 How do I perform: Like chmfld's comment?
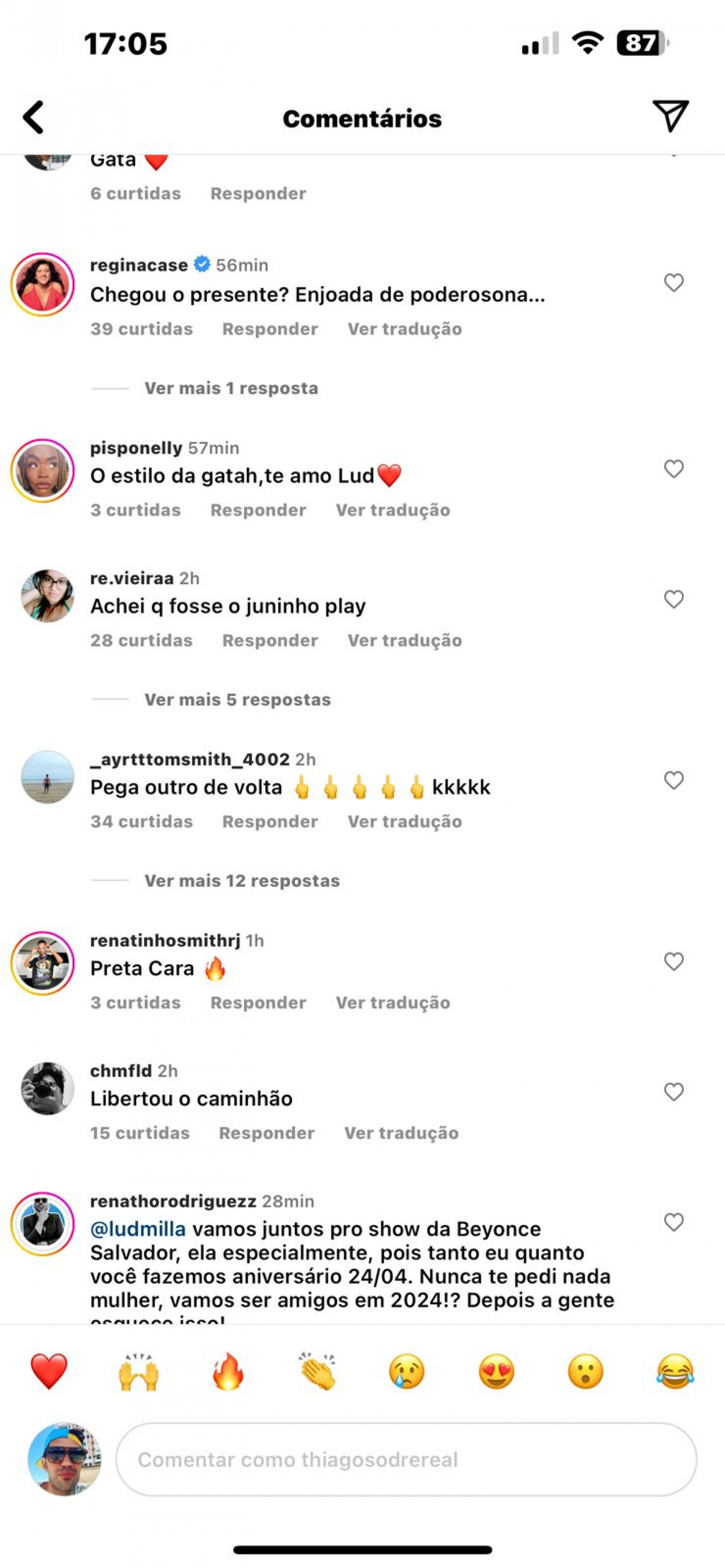[673, 1092]
